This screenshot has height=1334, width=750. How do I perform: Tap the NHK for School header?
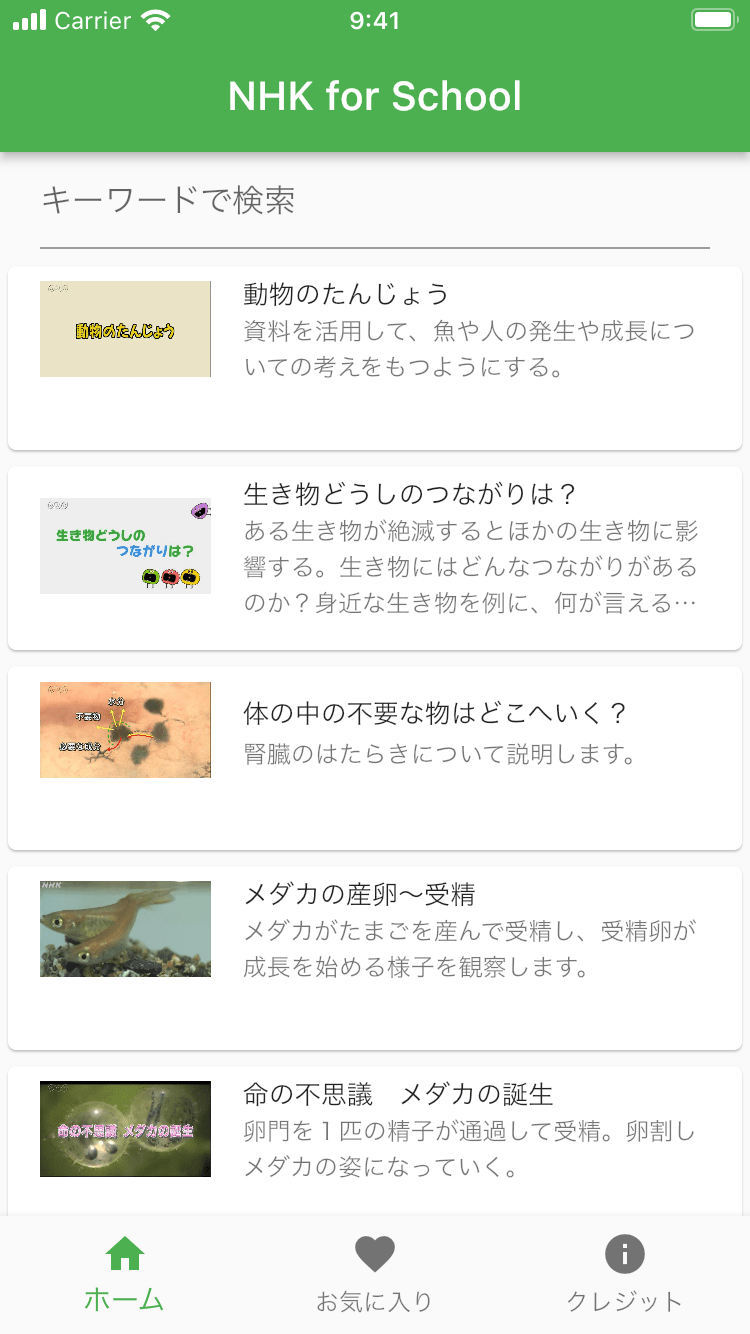click(x=375, y=96)
